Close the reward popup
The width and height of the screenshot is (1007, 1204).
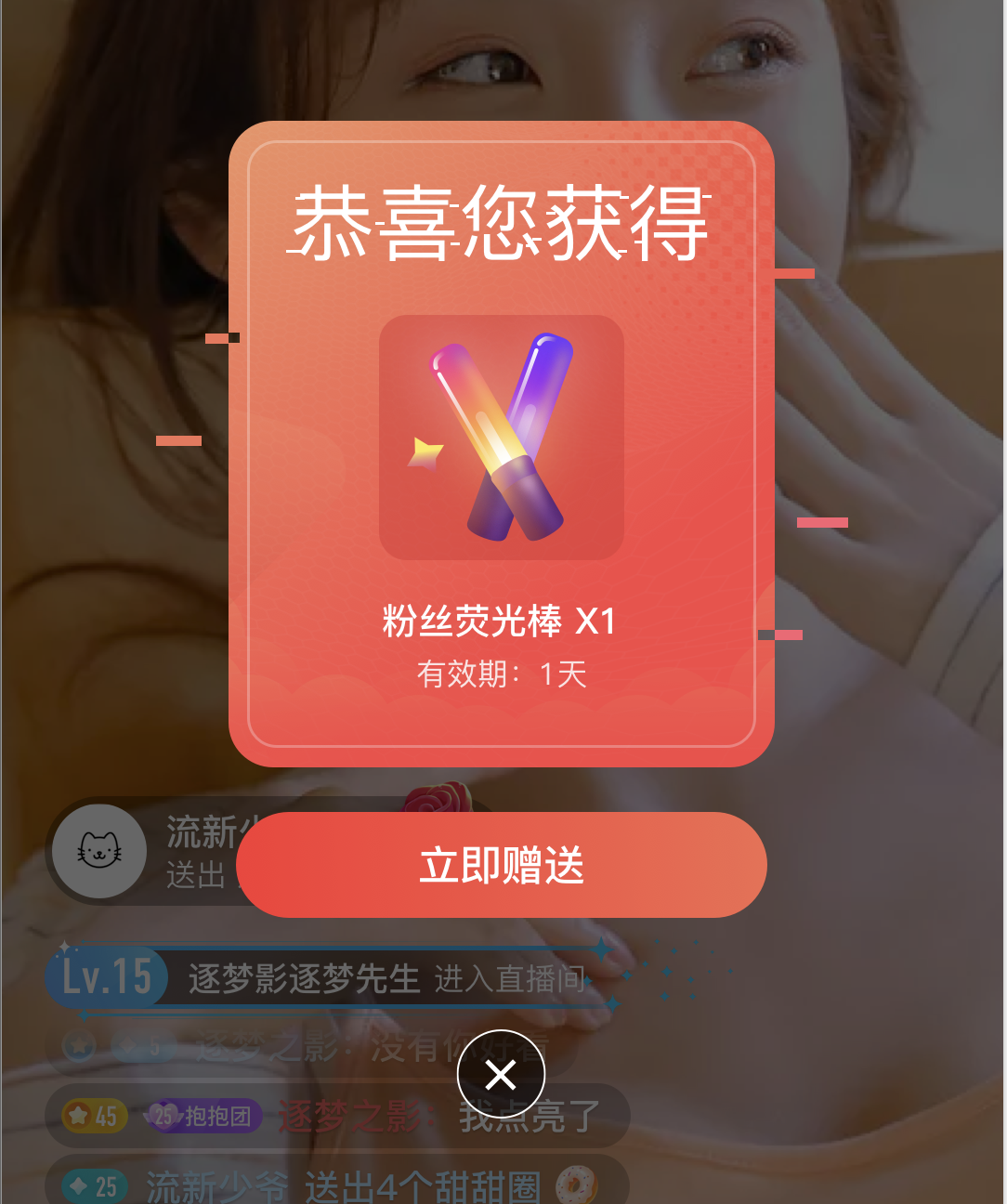501,1075
